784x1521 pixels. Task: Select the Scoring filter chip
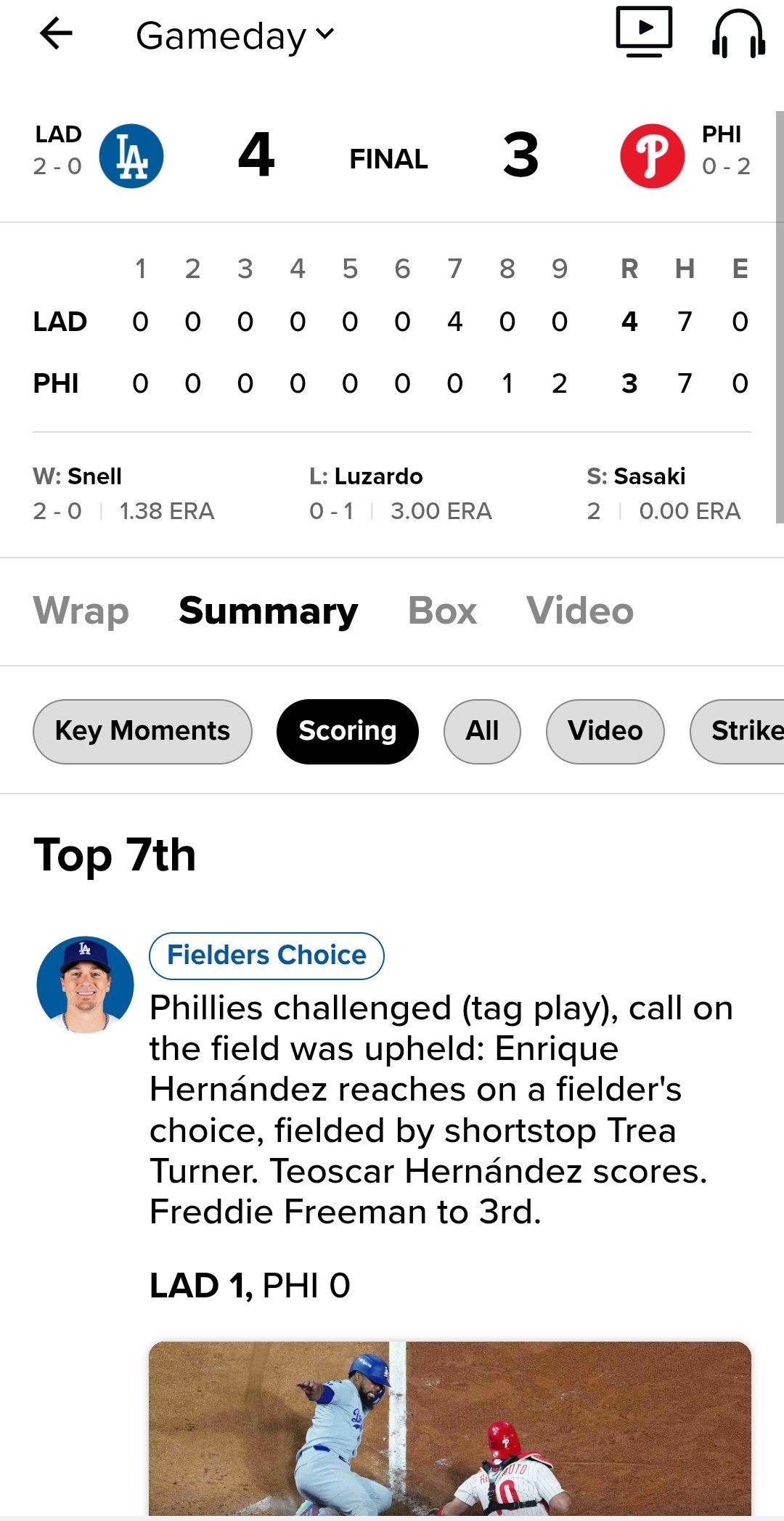(347, 731)
